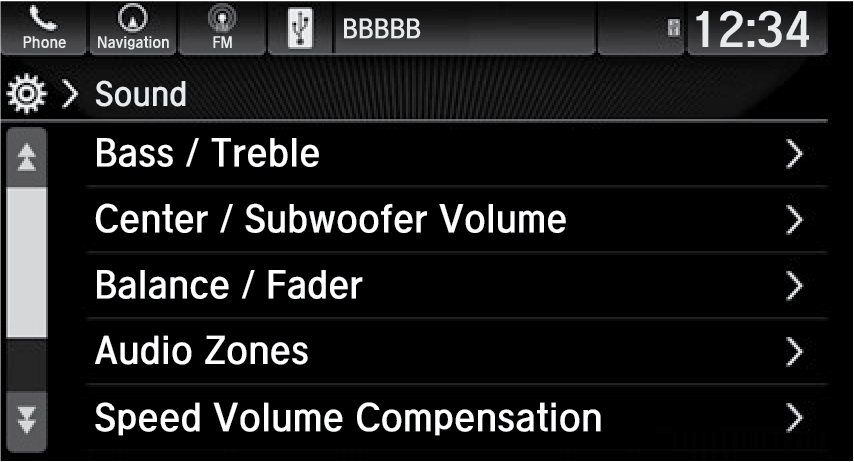Open the Phone shortcut
854x462 pixels.
coord(44,28)
